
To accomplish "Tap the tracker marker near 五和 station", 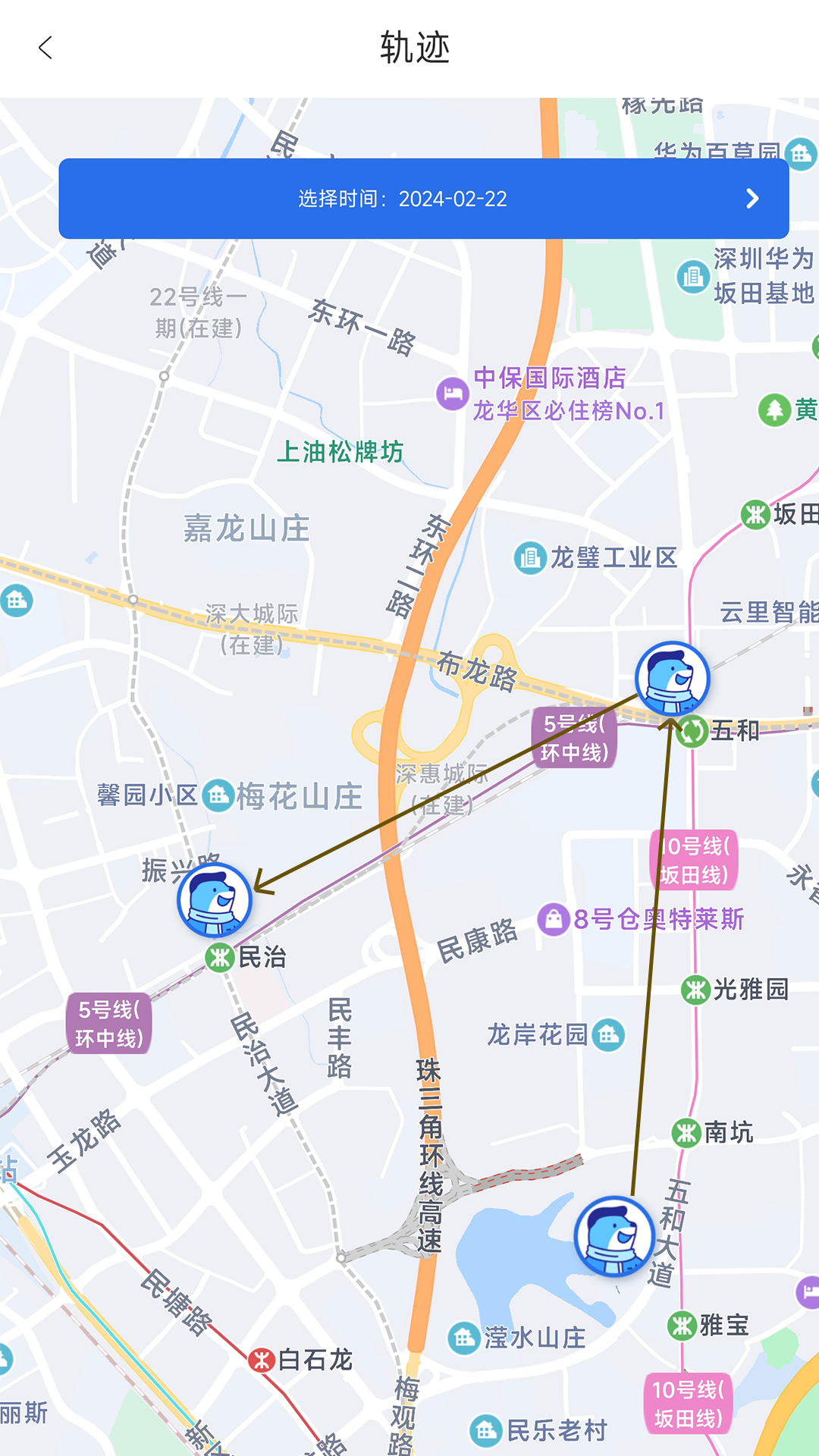I will click(x=672, y=679).
